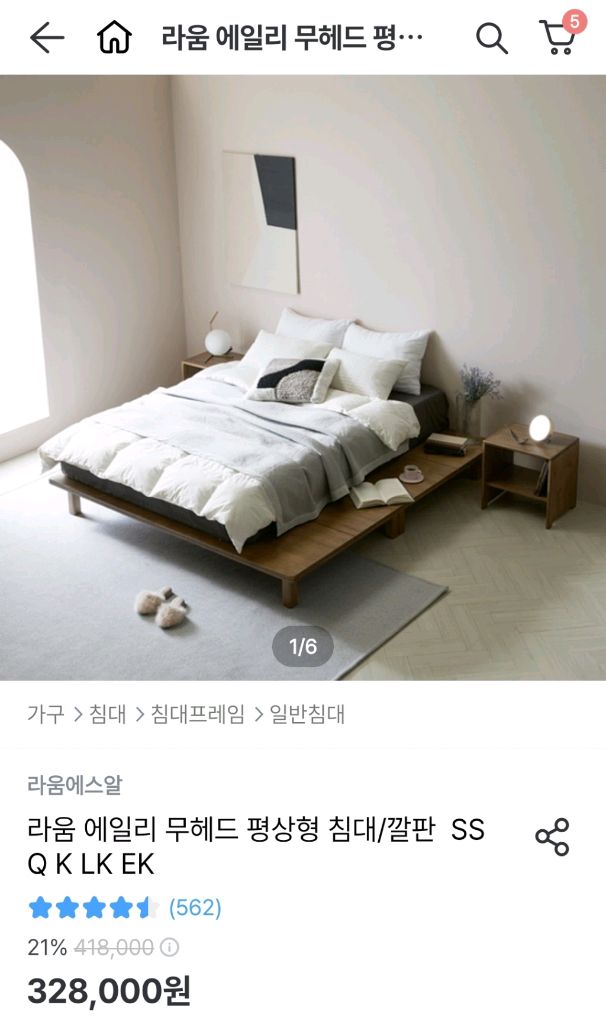
Task: Open the home icon in top bar
Action: 114,37
